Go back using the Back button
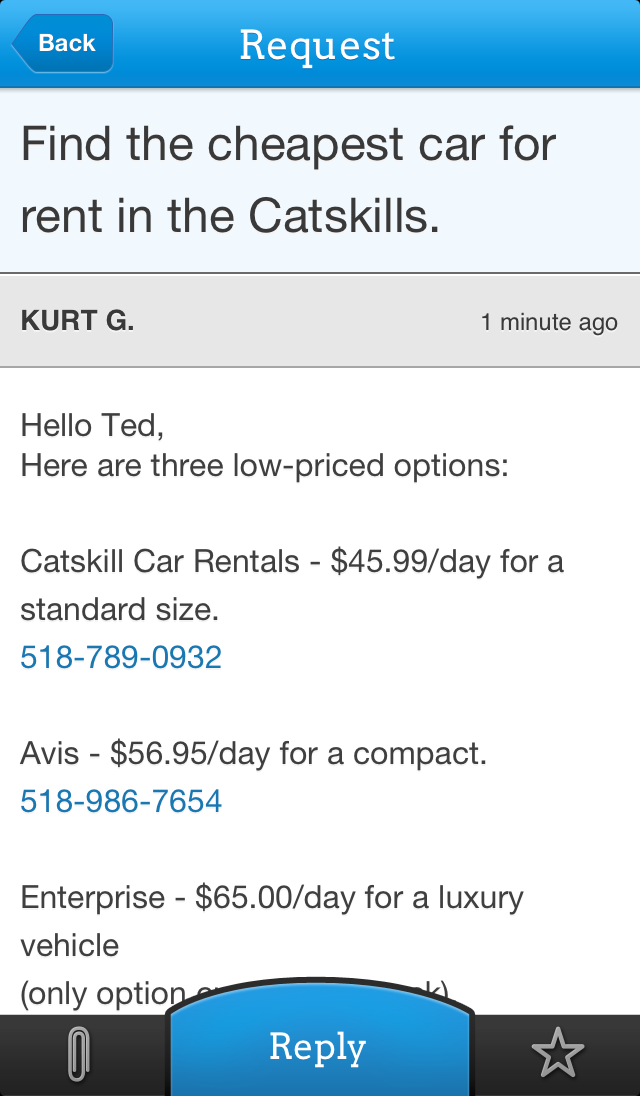 [63, 43]
